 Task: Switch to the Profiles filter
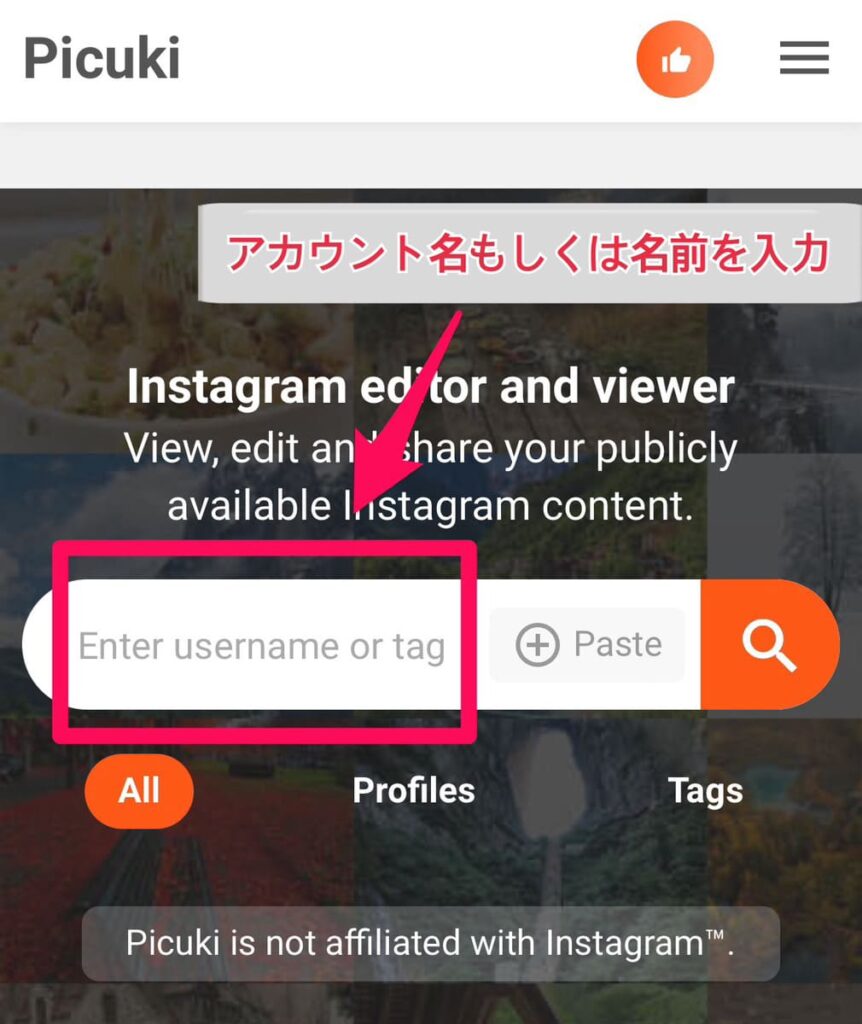pos(413,791)
